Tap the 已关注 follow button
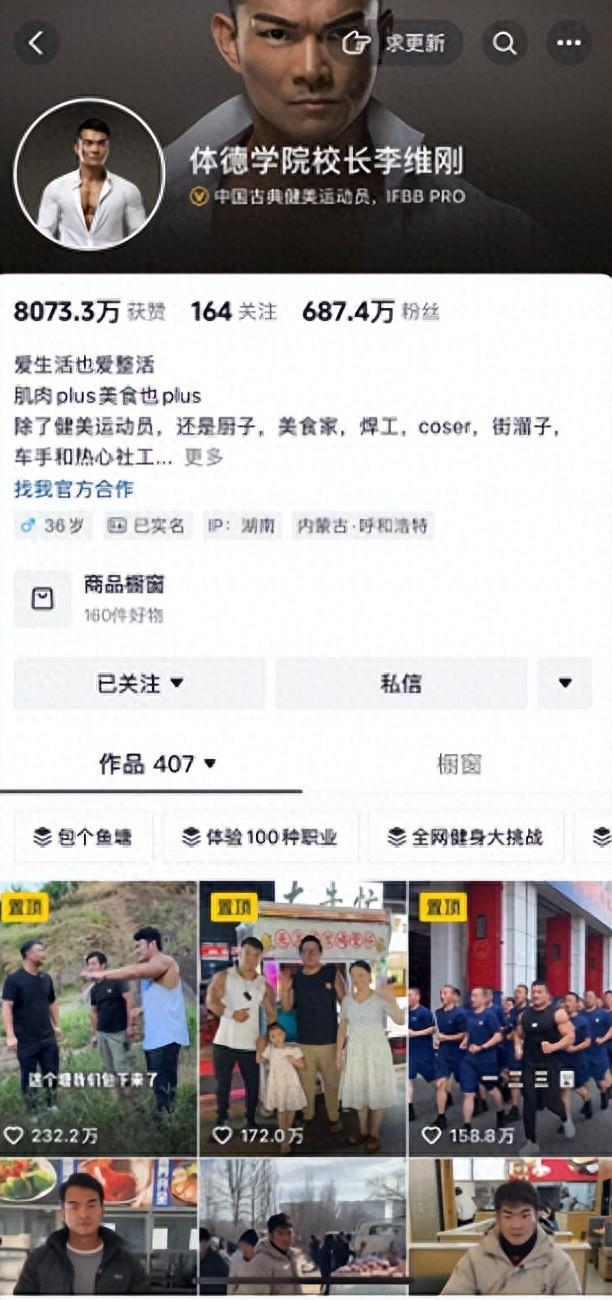 coord(140,683)
